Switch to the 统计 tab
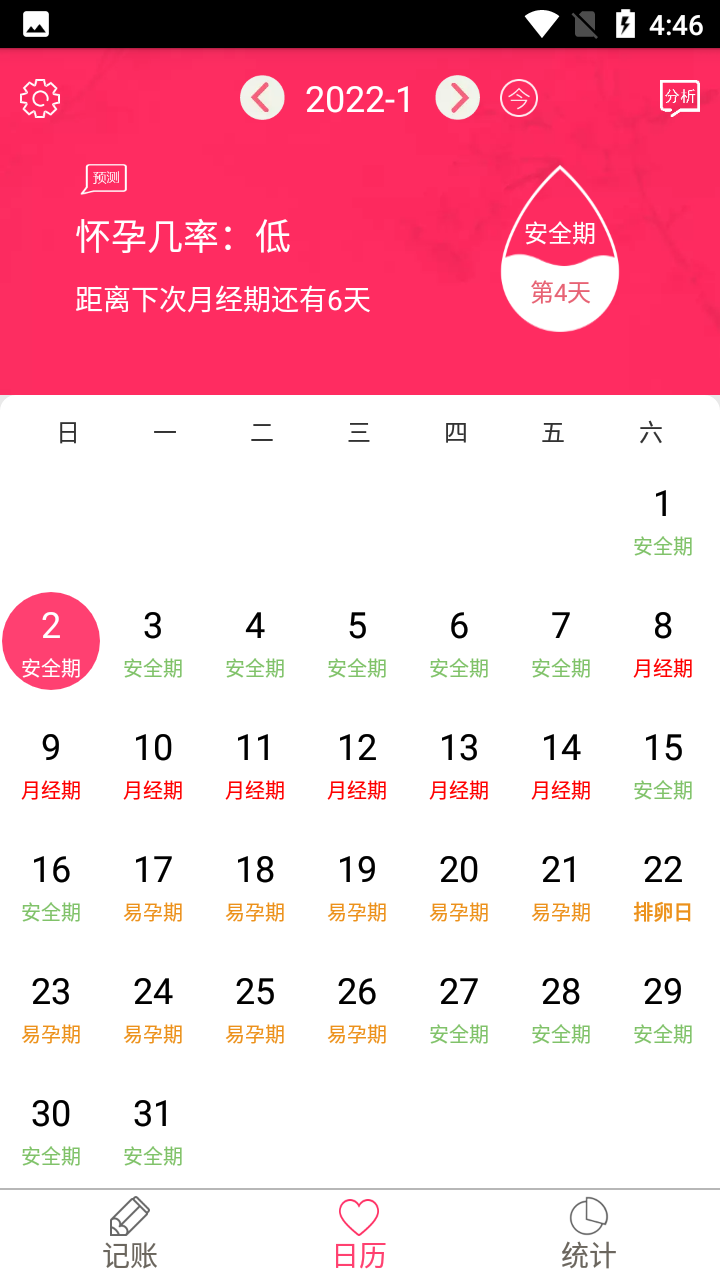 [588, 1235]
